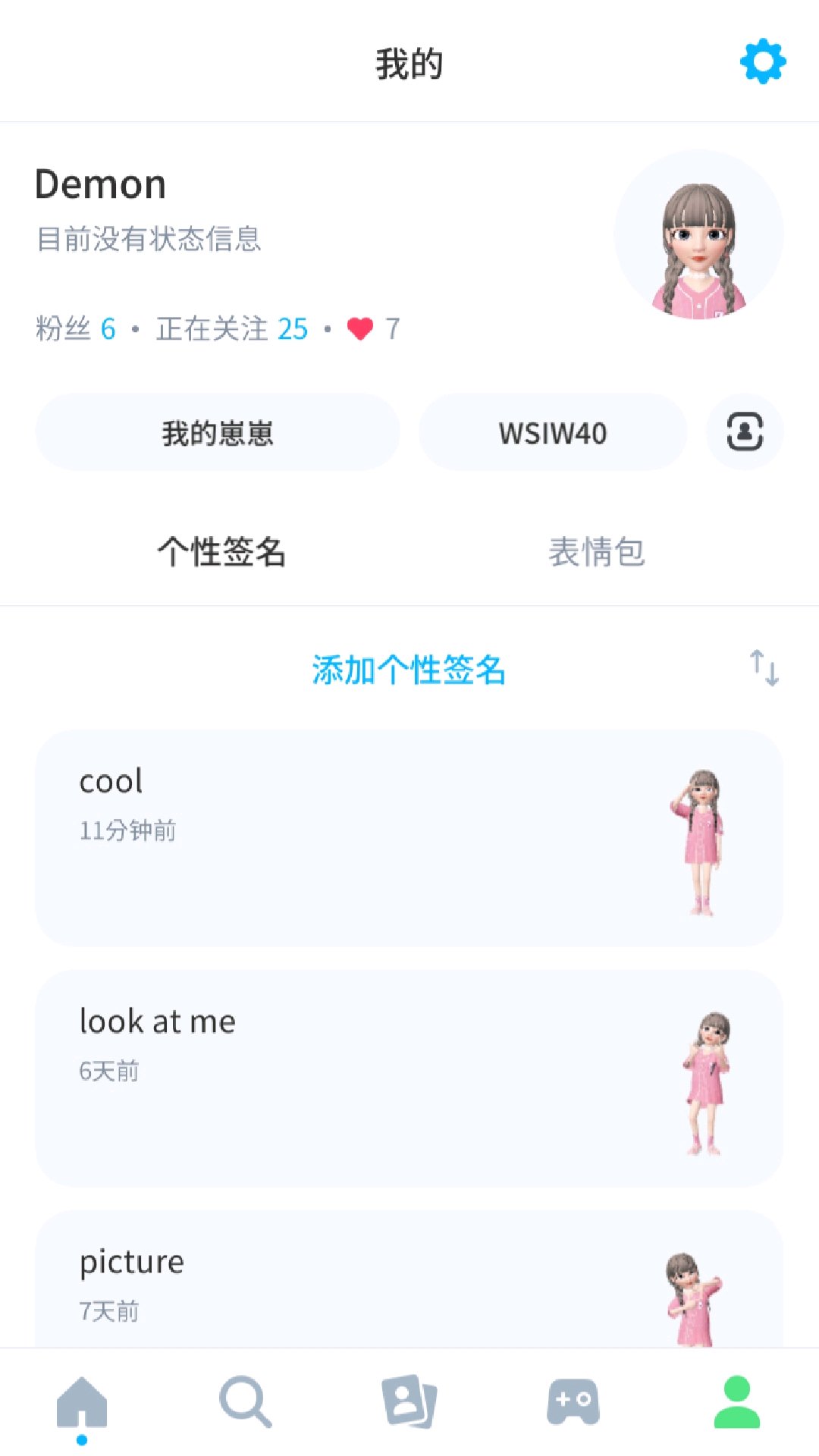Screen dimensions: 819x1456
Task: Open the "cool" signature card
Action: pyautogui.click(x=409, y=838)
